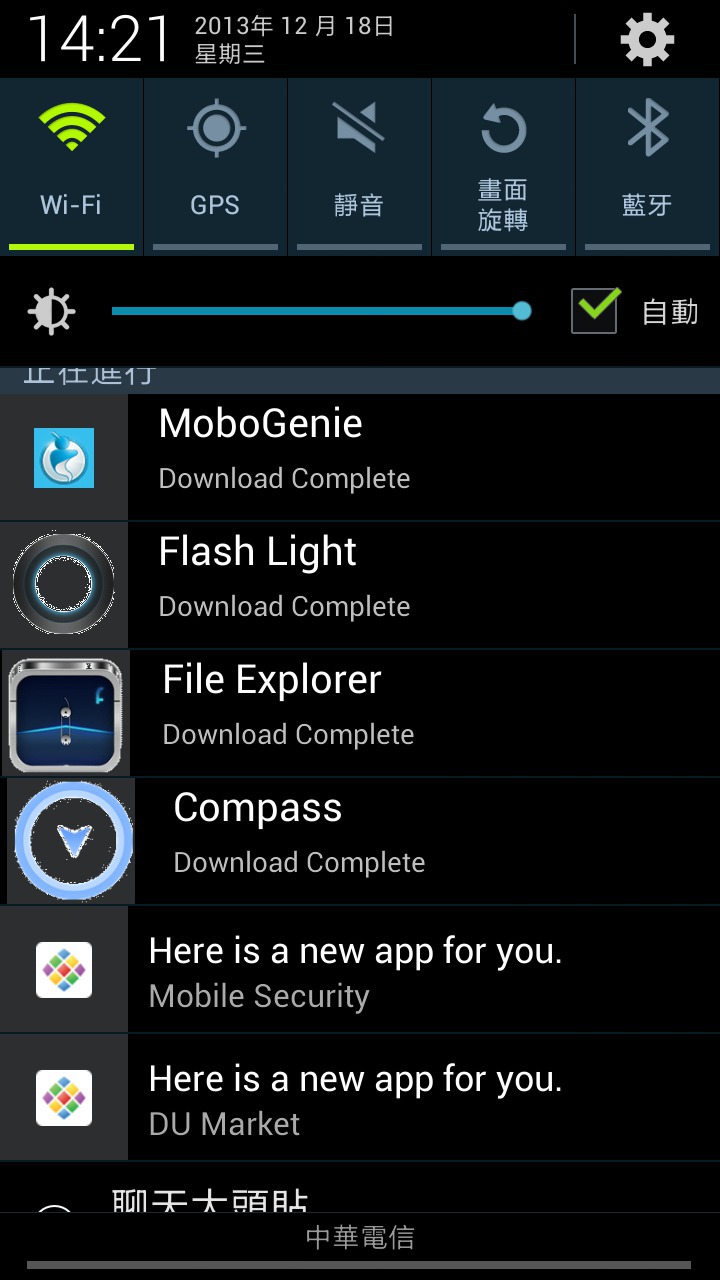Open settings via the gear icon

tap(647, 40)
